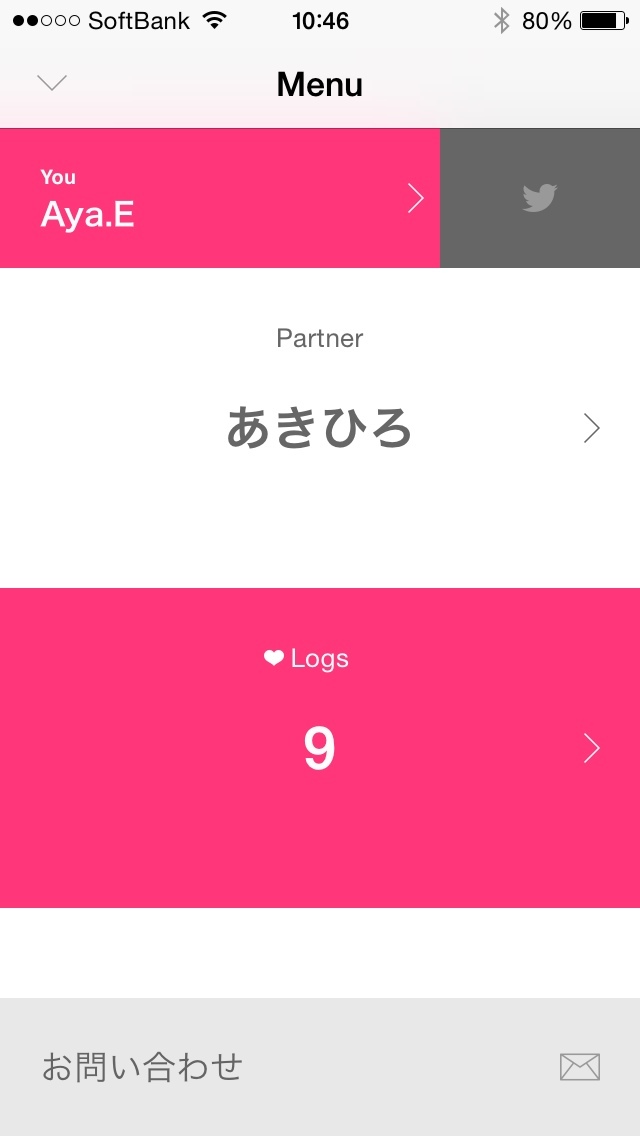
Task: Tap the Twitter bird button
Action: tap(540, 199)
